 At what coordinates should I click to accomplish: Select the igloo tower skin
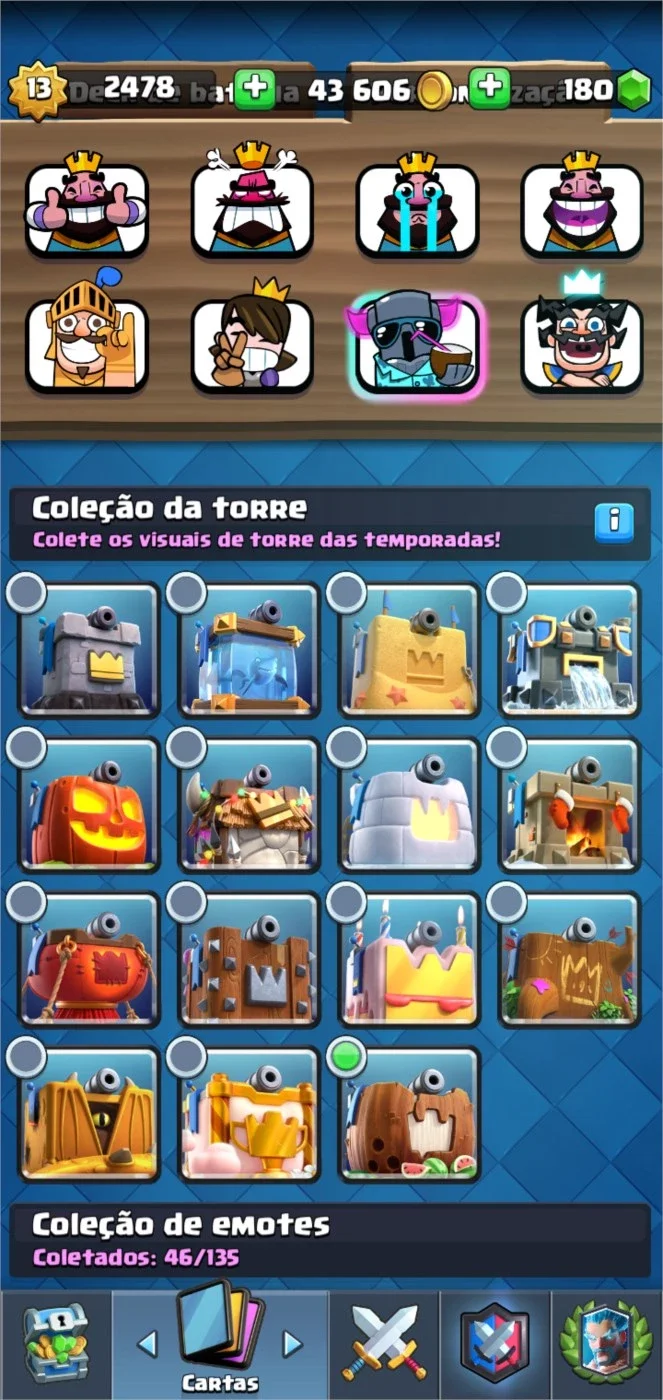coord(409,806)
